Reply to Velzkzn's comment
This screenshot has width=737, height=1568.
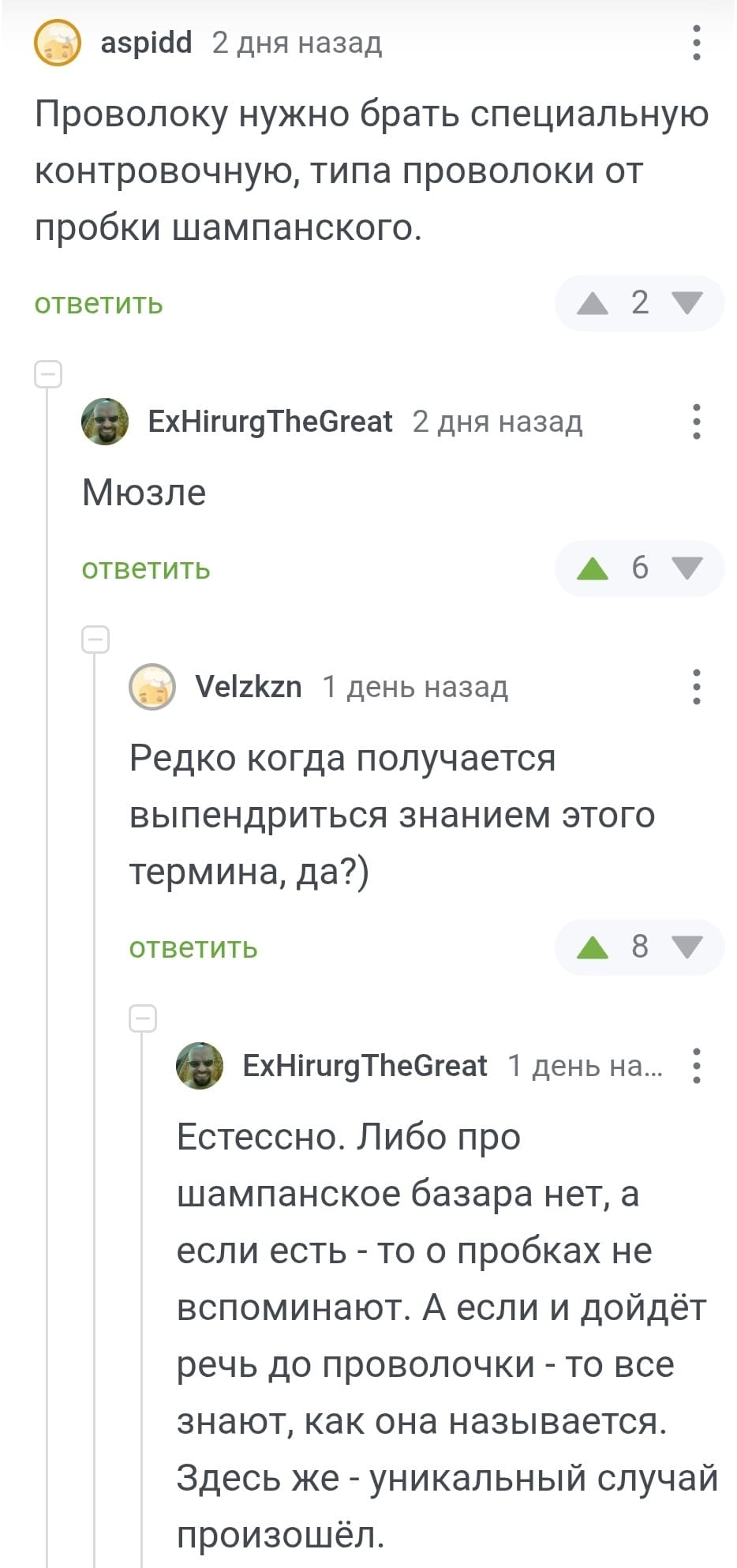(x=193, y=947)
